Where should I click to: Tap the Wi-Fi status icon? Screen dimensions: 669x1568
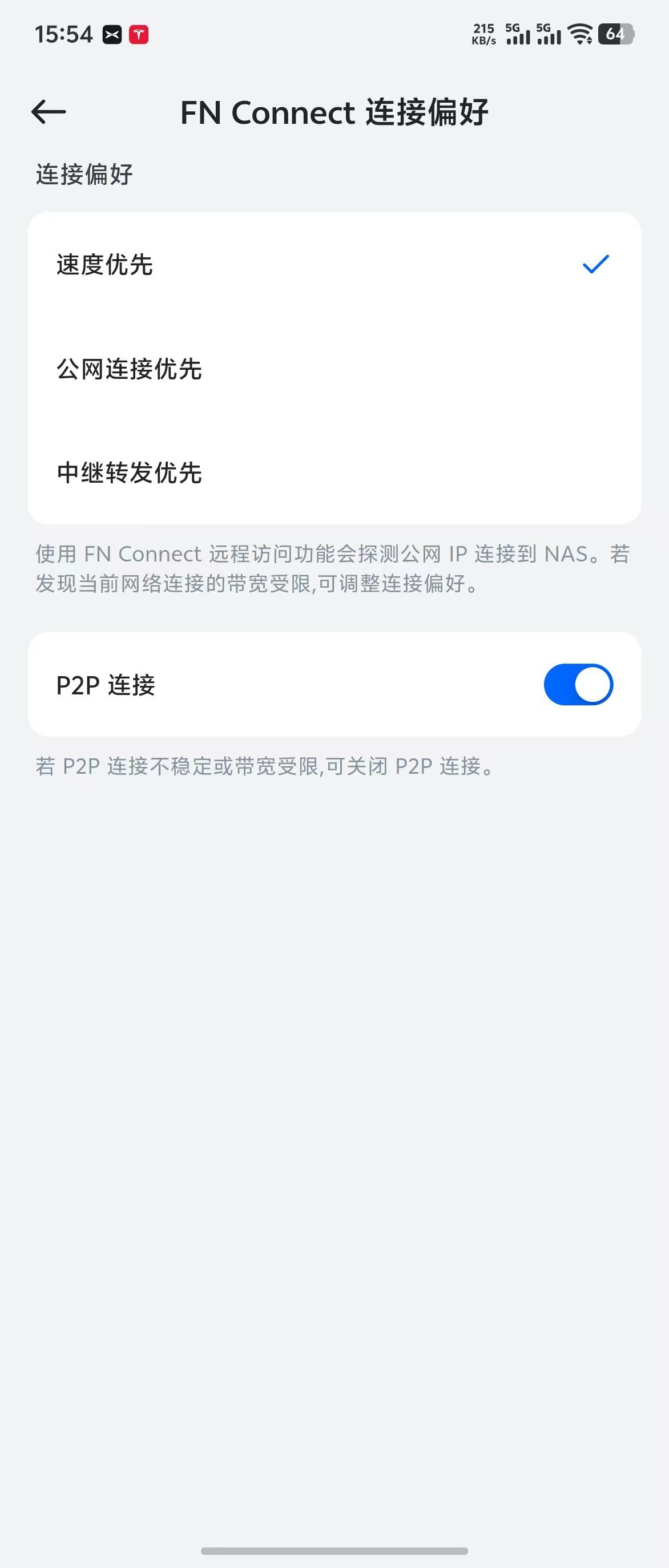tap(578, 35)
